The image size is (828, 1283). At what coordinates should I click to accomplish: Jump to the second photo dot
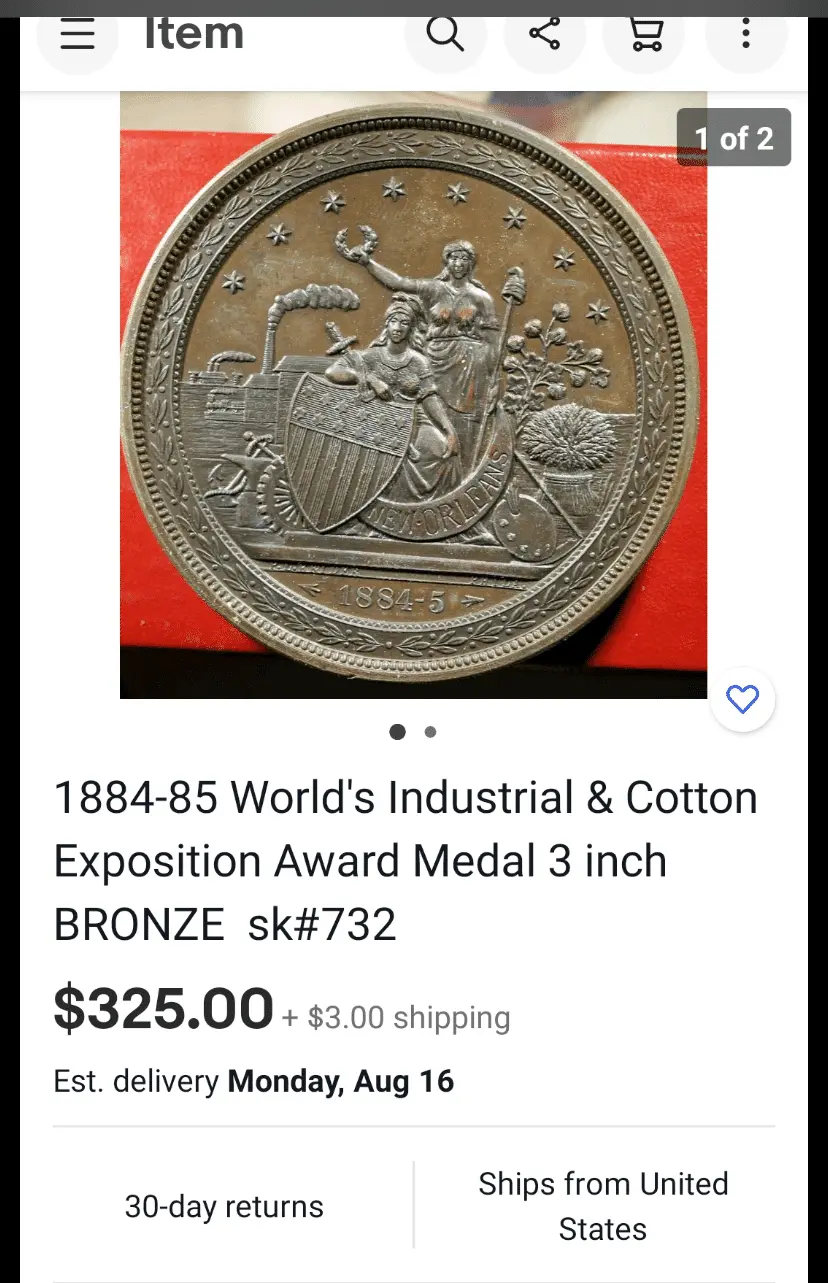click(430, 732)
